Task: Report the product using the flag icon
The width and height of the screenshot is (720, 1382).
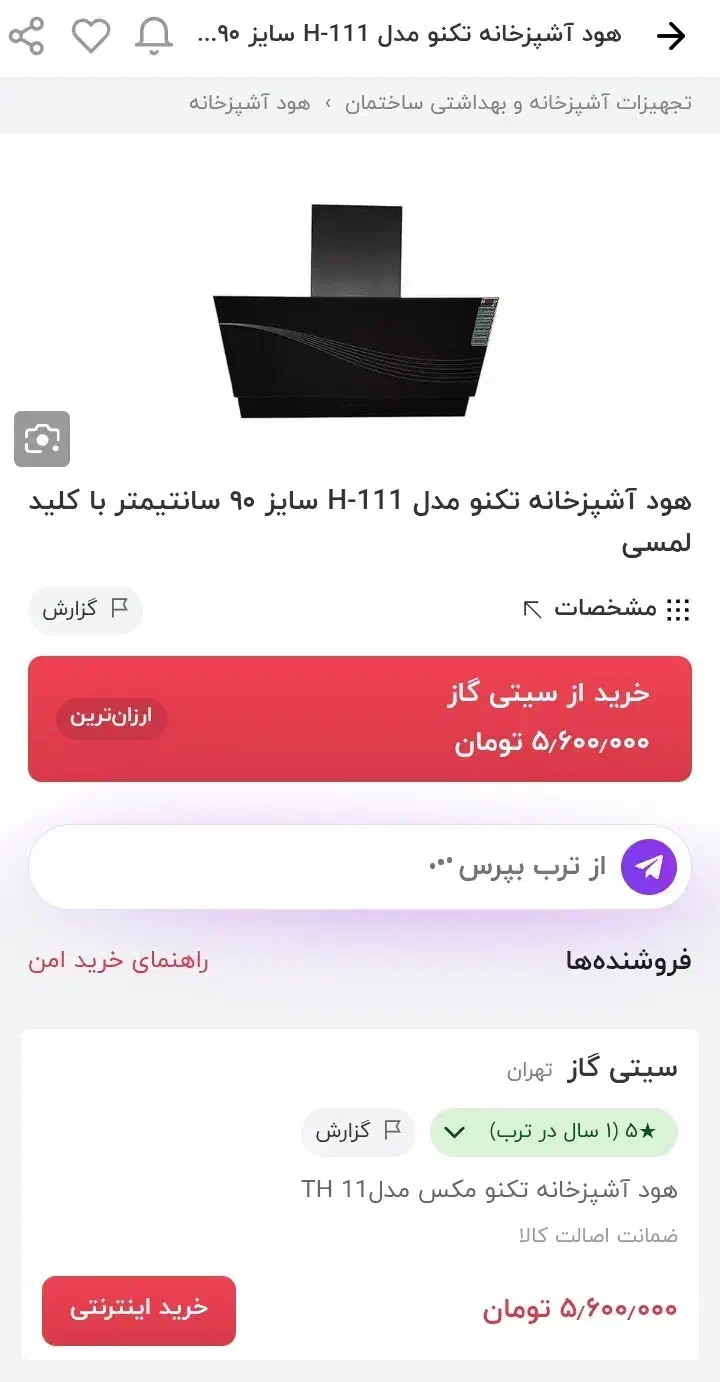Action: 85,608
